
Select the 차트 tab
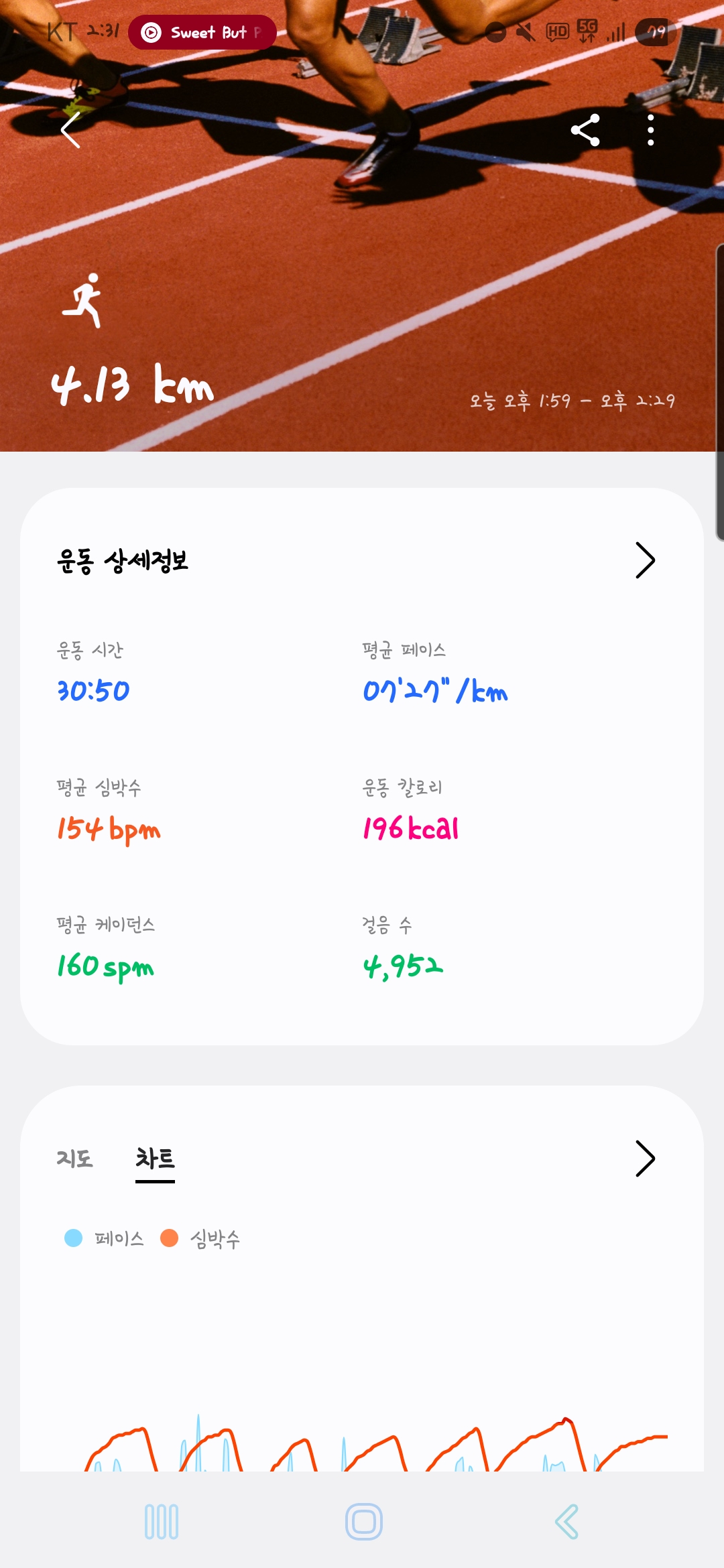pyautogui.click(x=155, y=1159)
